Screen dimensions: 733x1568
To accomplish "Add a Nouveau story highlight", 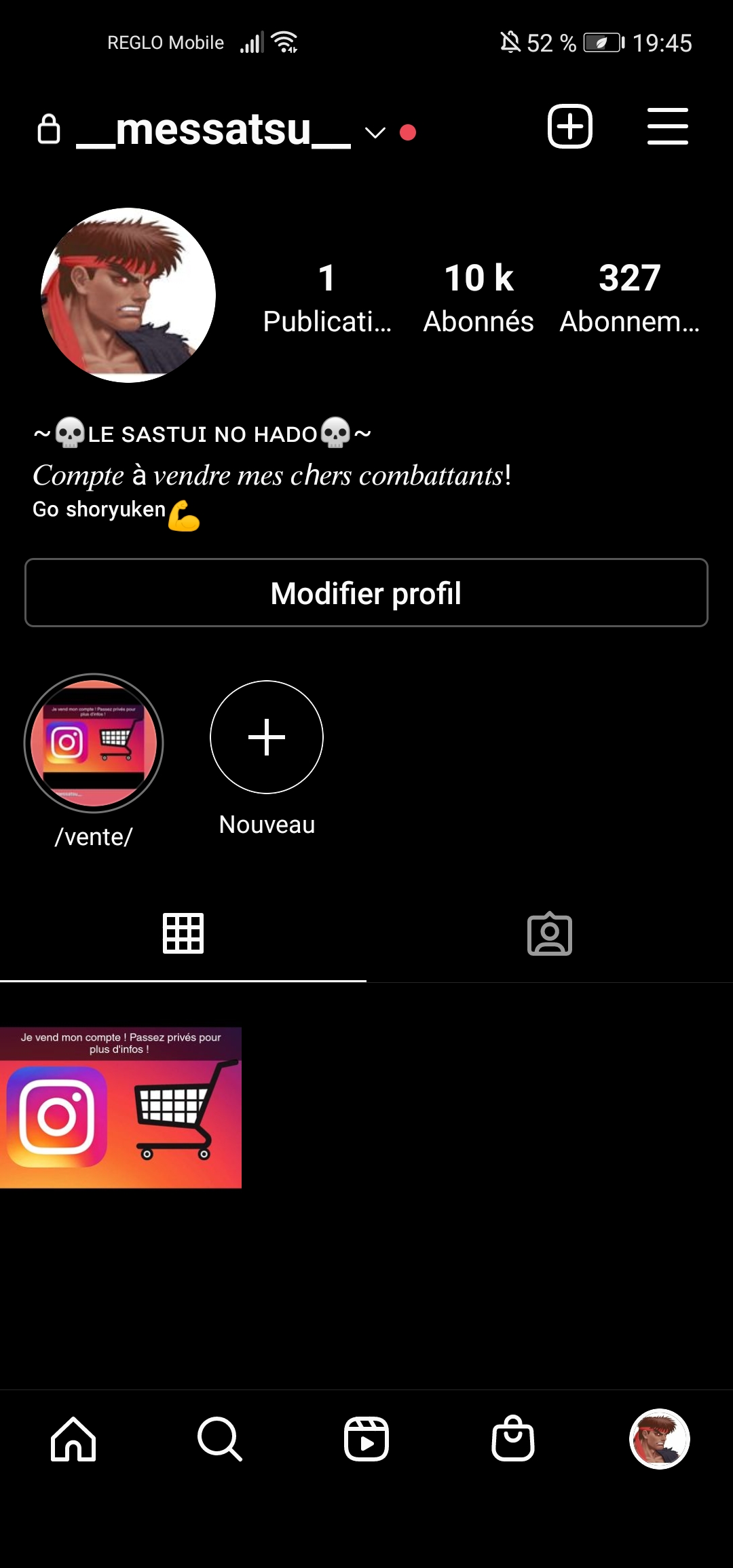I will 267,738.
